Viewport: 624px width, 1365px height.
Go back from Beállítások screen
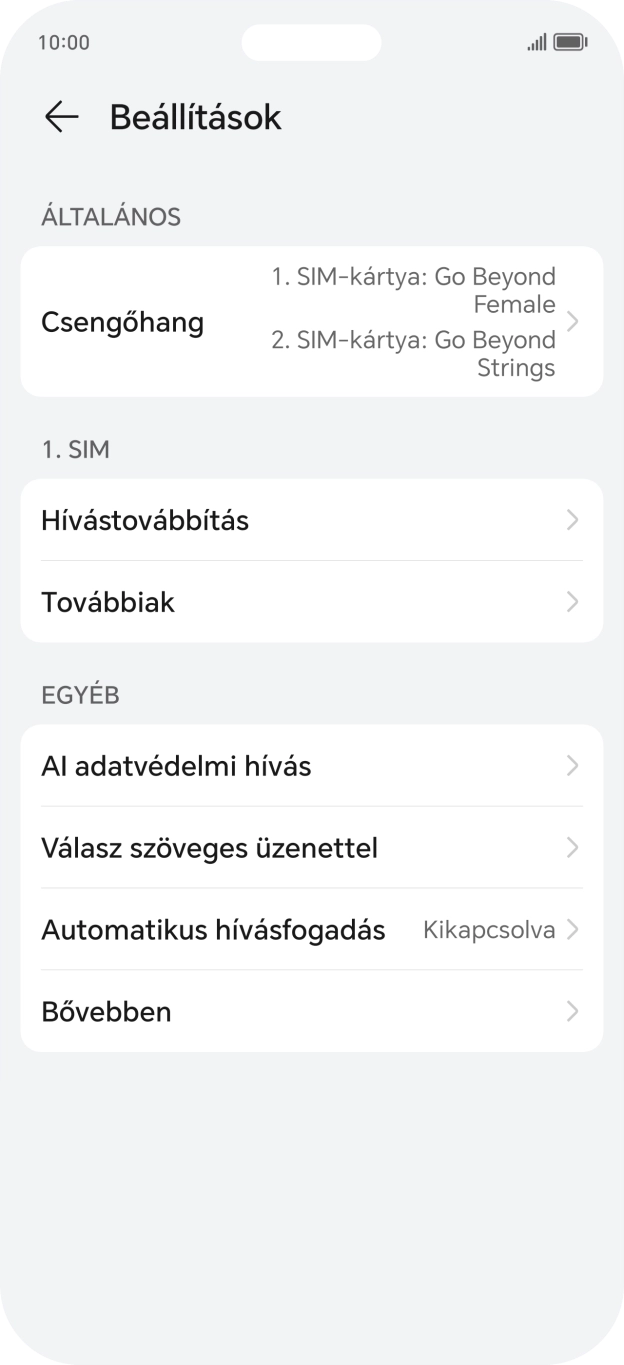click(61, 117)
